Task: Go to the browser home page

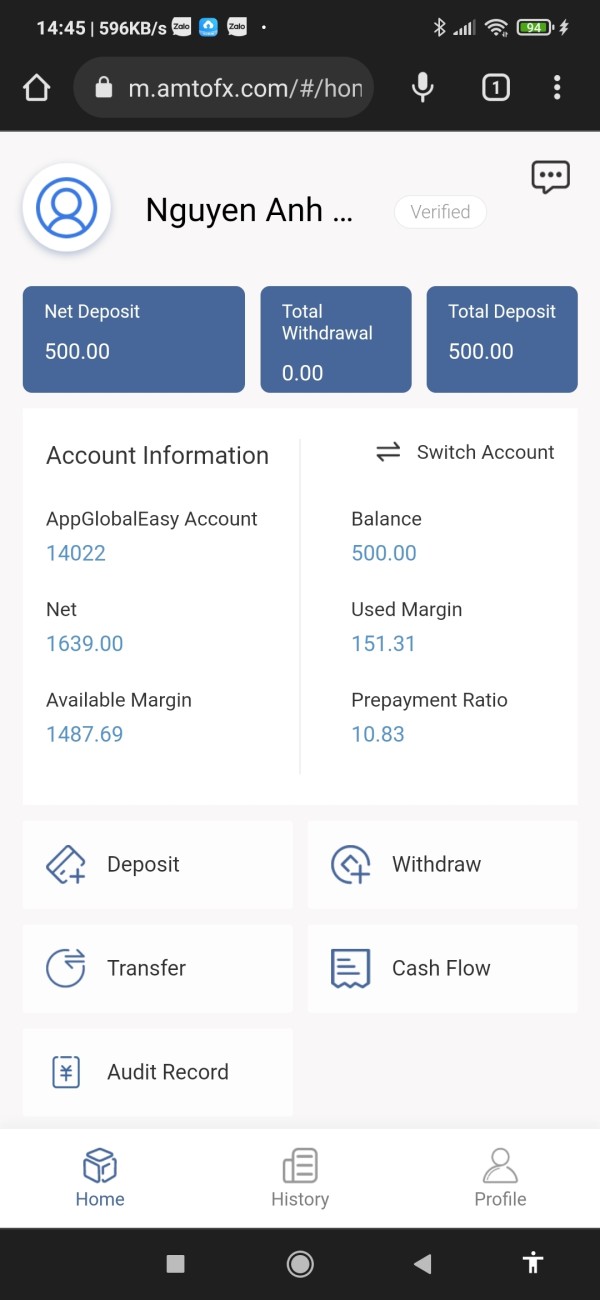Action: click(36, 88)
